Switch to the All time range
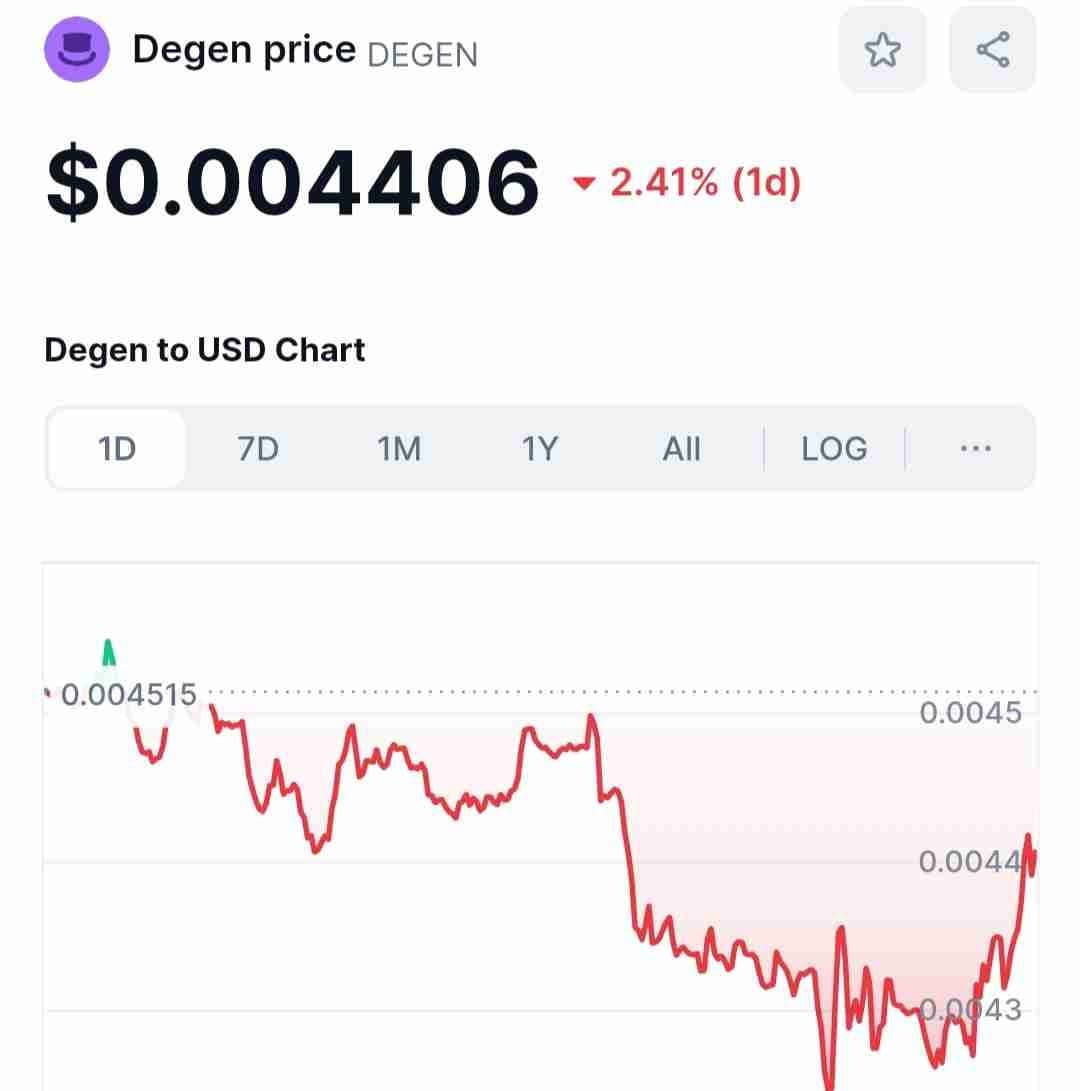The width and height of the screenshot is (1080, 1091). click(681, 449)
